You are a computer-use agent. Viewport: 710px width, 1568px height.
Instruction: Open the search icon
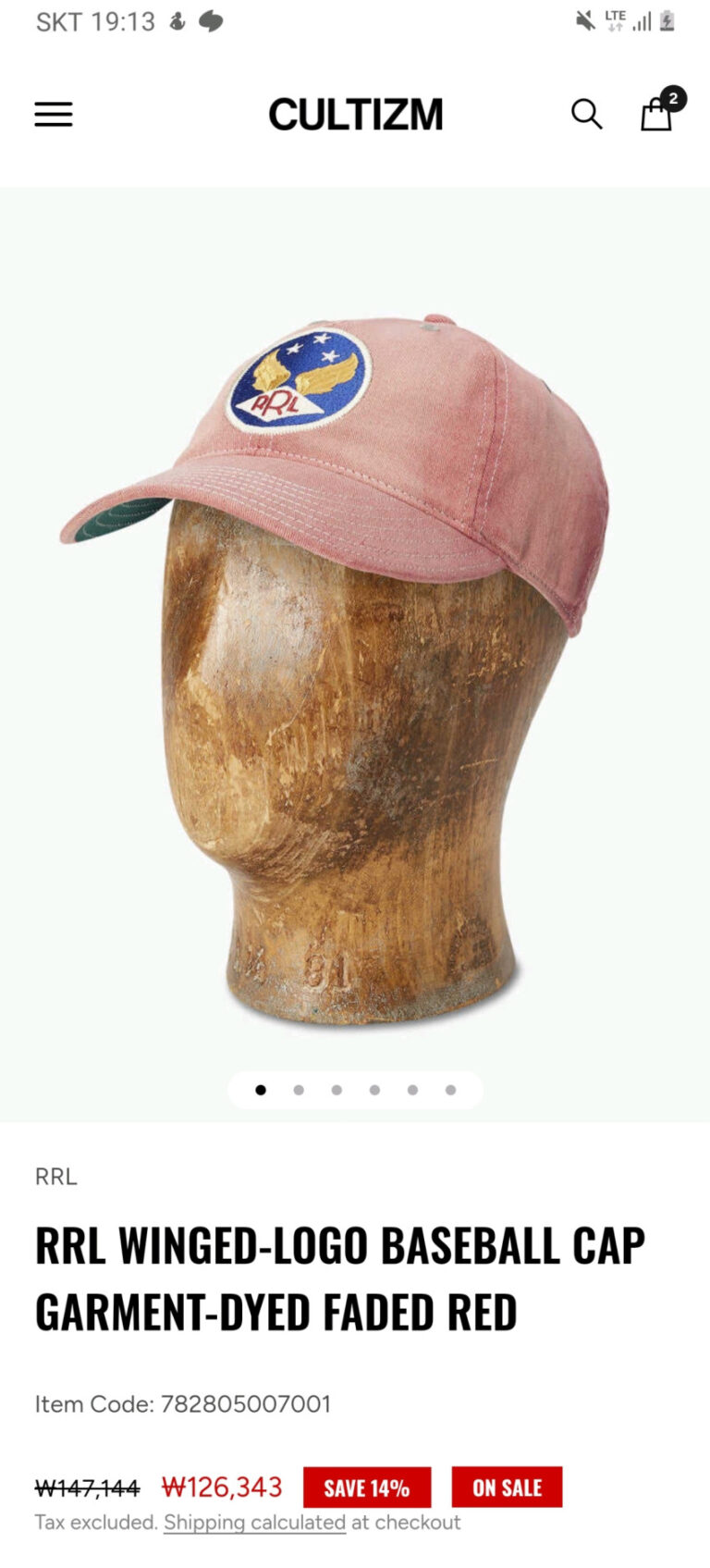pyautogui.click(x=586, y=115)
